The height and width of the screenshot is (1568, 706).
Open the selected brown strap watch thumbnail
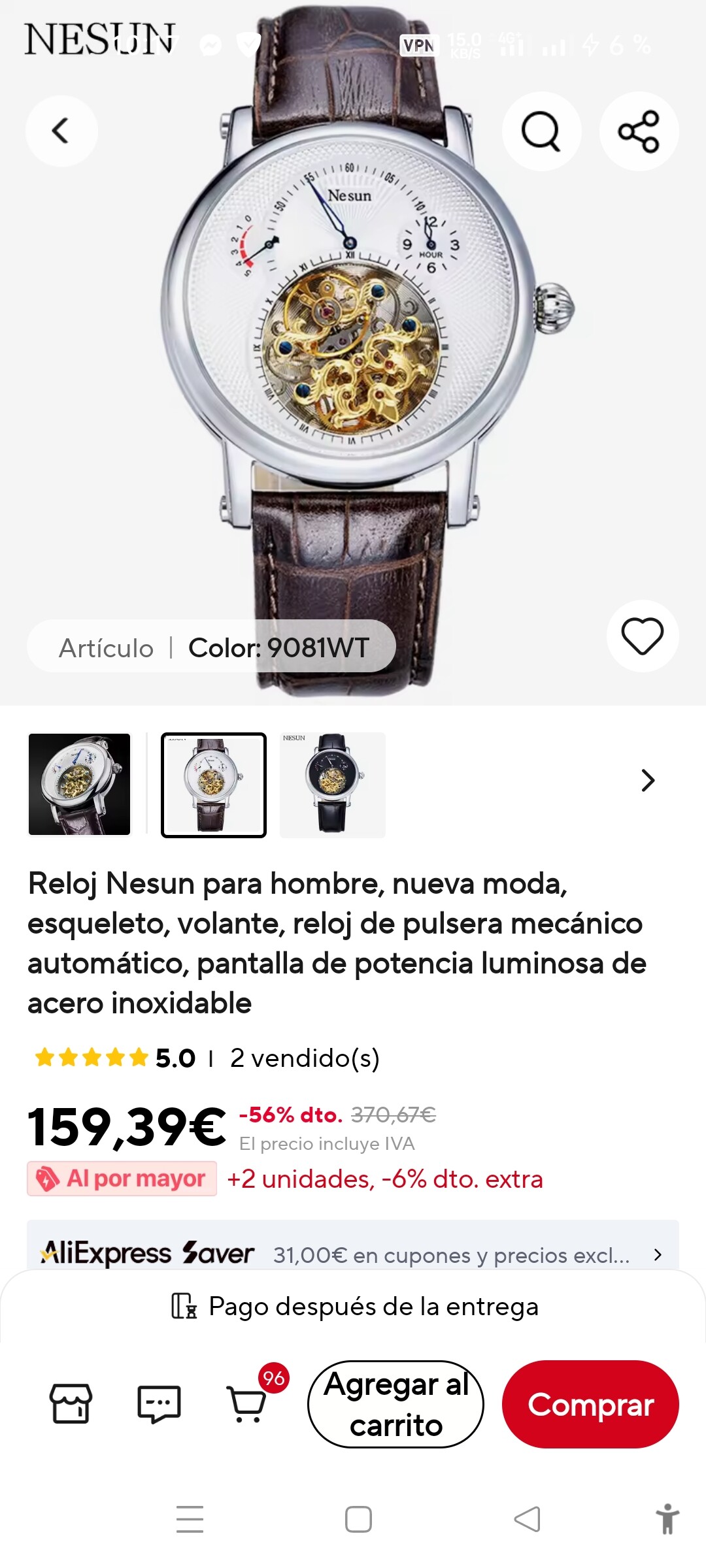214,785
